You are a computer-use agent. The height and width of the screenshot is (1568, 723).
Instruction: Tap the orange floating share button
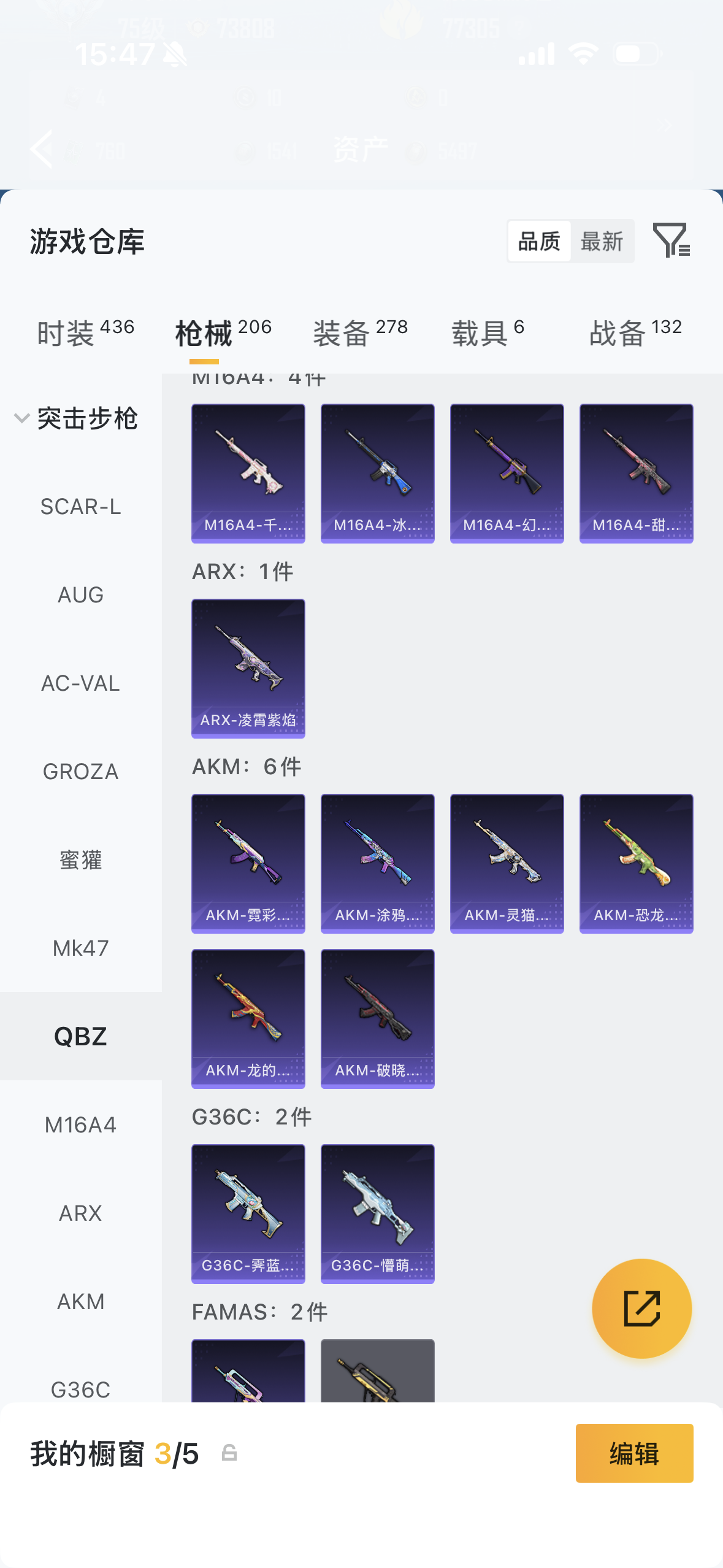(641, 1309)
